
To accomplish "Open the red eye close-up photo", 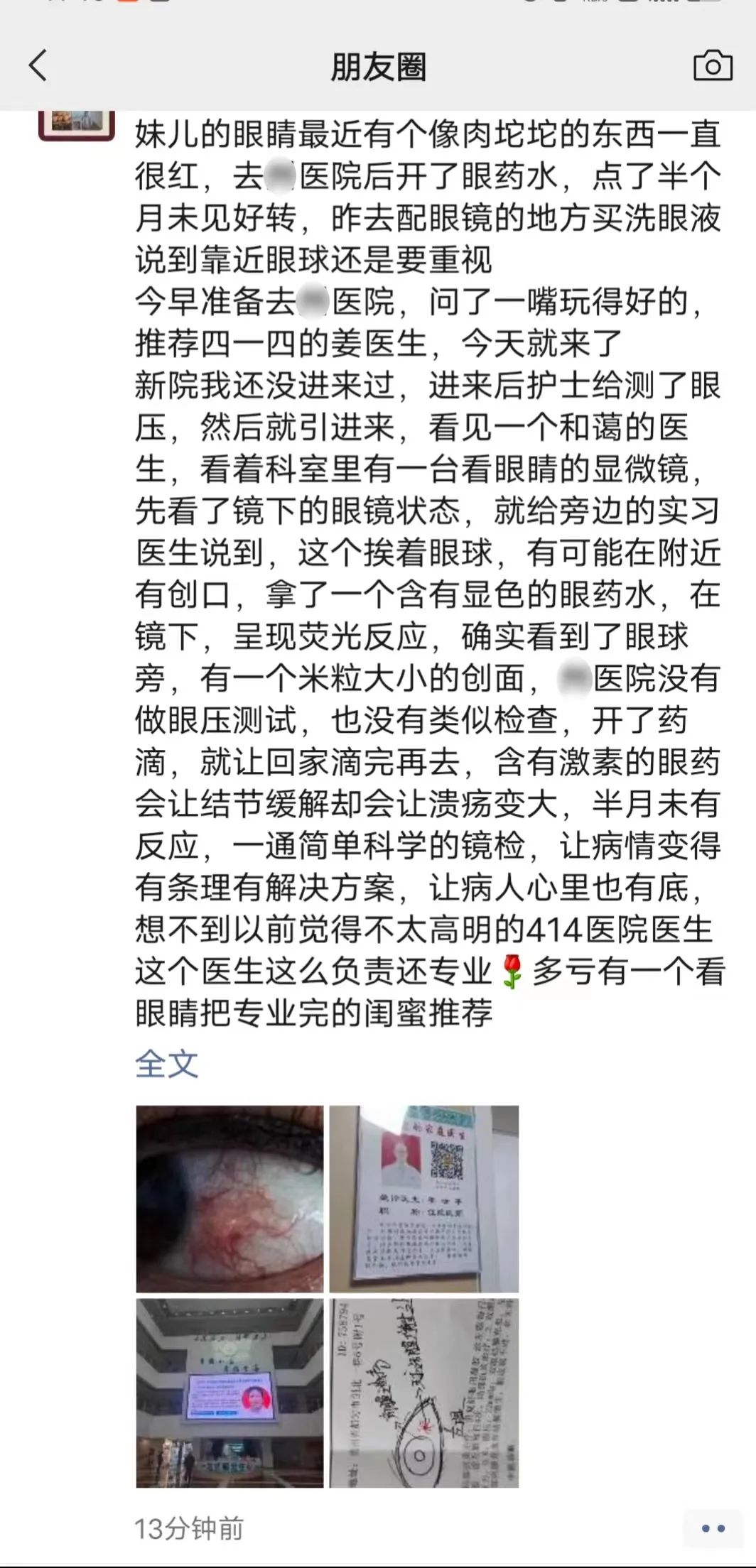I will (x=229, y=1198).
